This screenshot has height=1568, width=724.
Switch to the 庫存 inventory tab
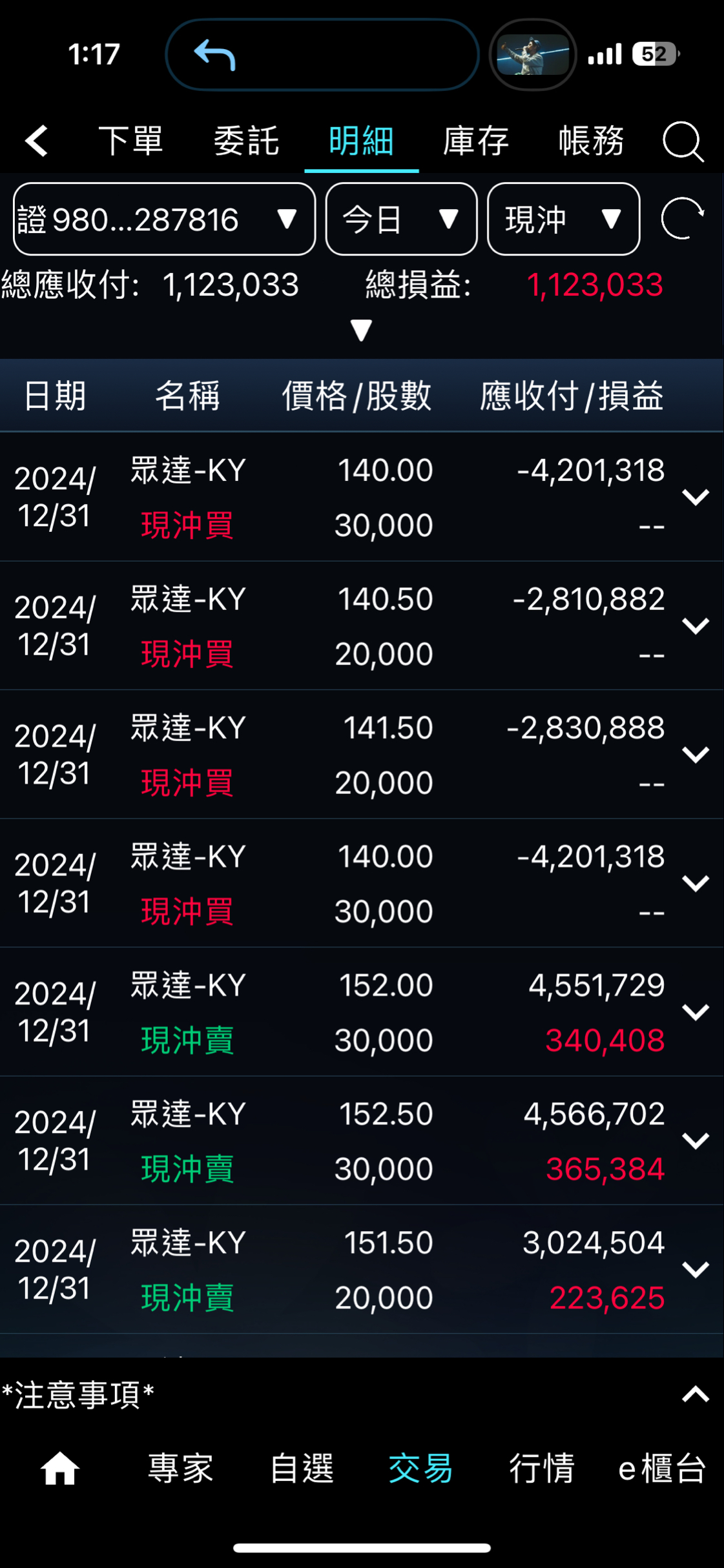coord(476,141)
